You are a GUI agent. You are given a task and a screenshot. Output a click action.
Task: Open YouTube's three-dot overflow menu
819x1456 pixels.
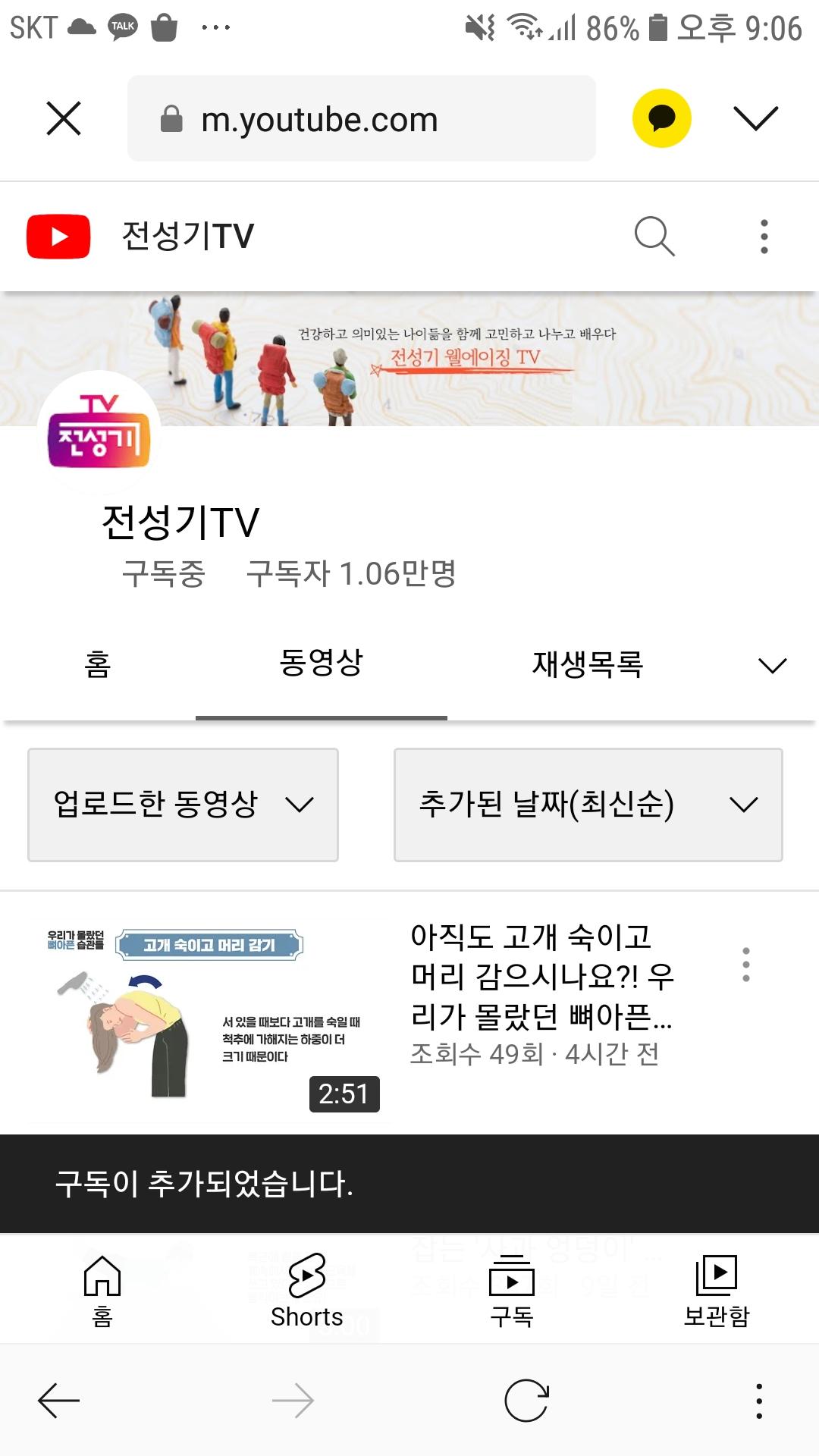pos(764,237)
